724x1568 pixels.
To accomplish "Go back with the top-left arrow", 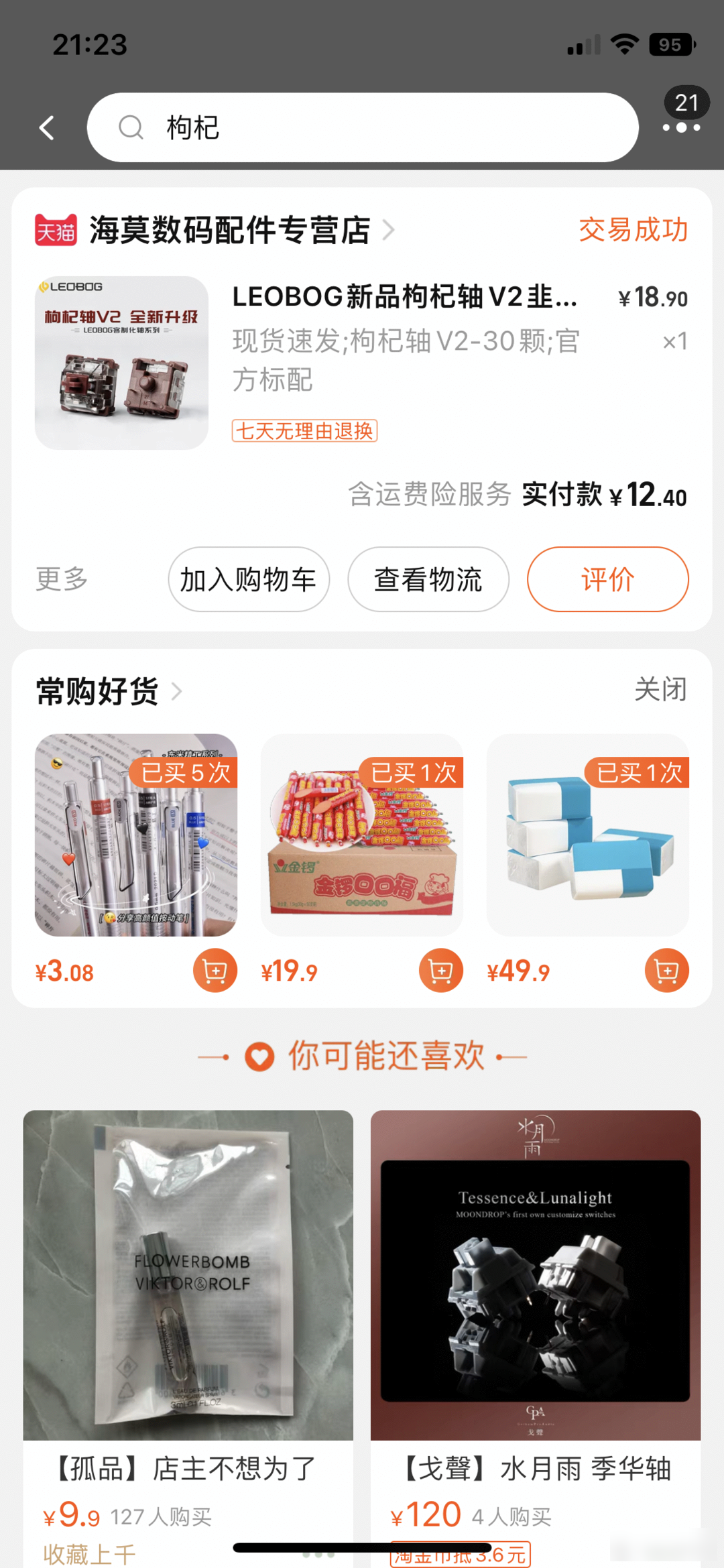I will tap(46, 127).
